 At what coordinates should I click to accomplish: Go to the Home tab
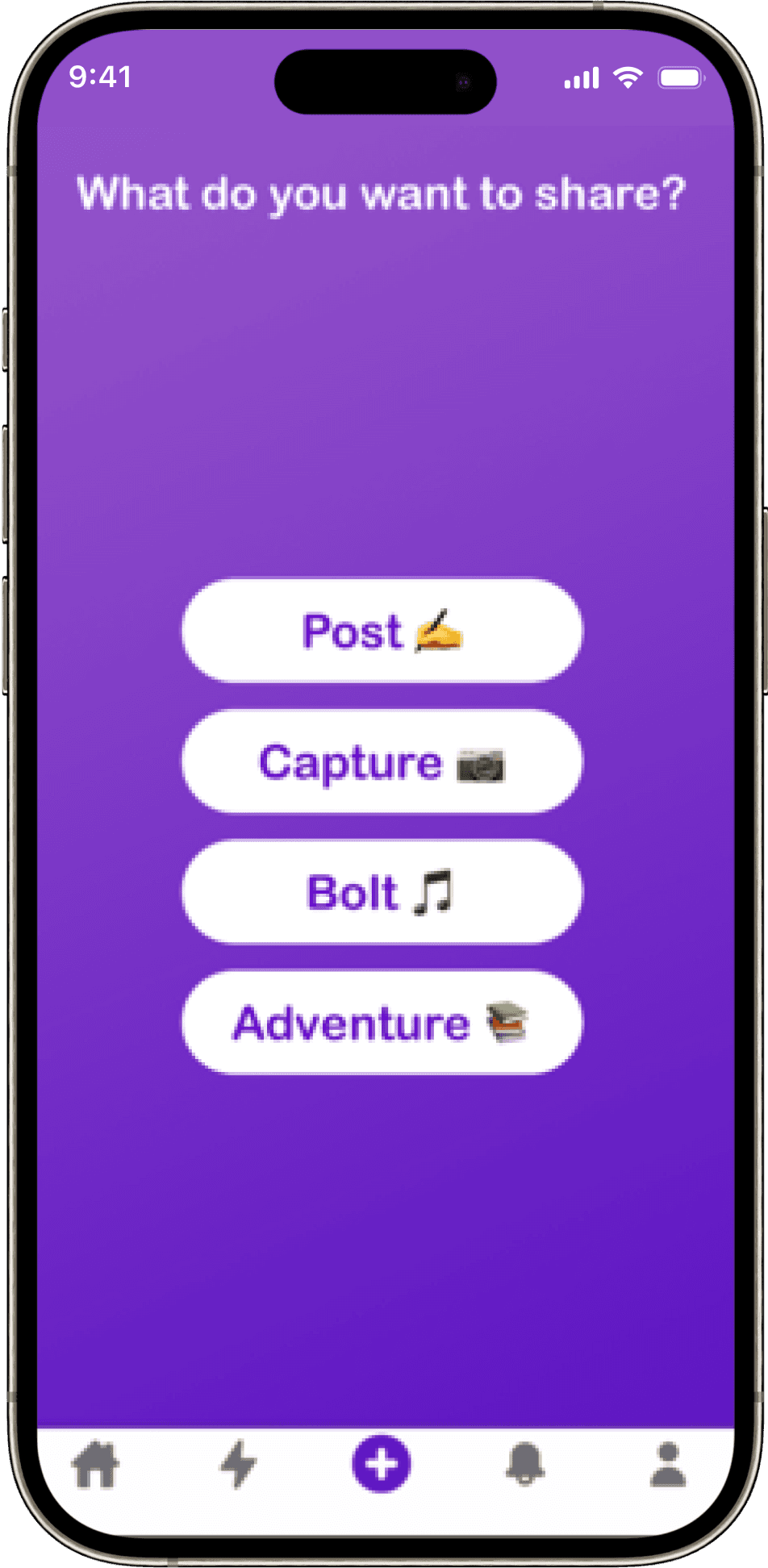tap(95, 1463)
